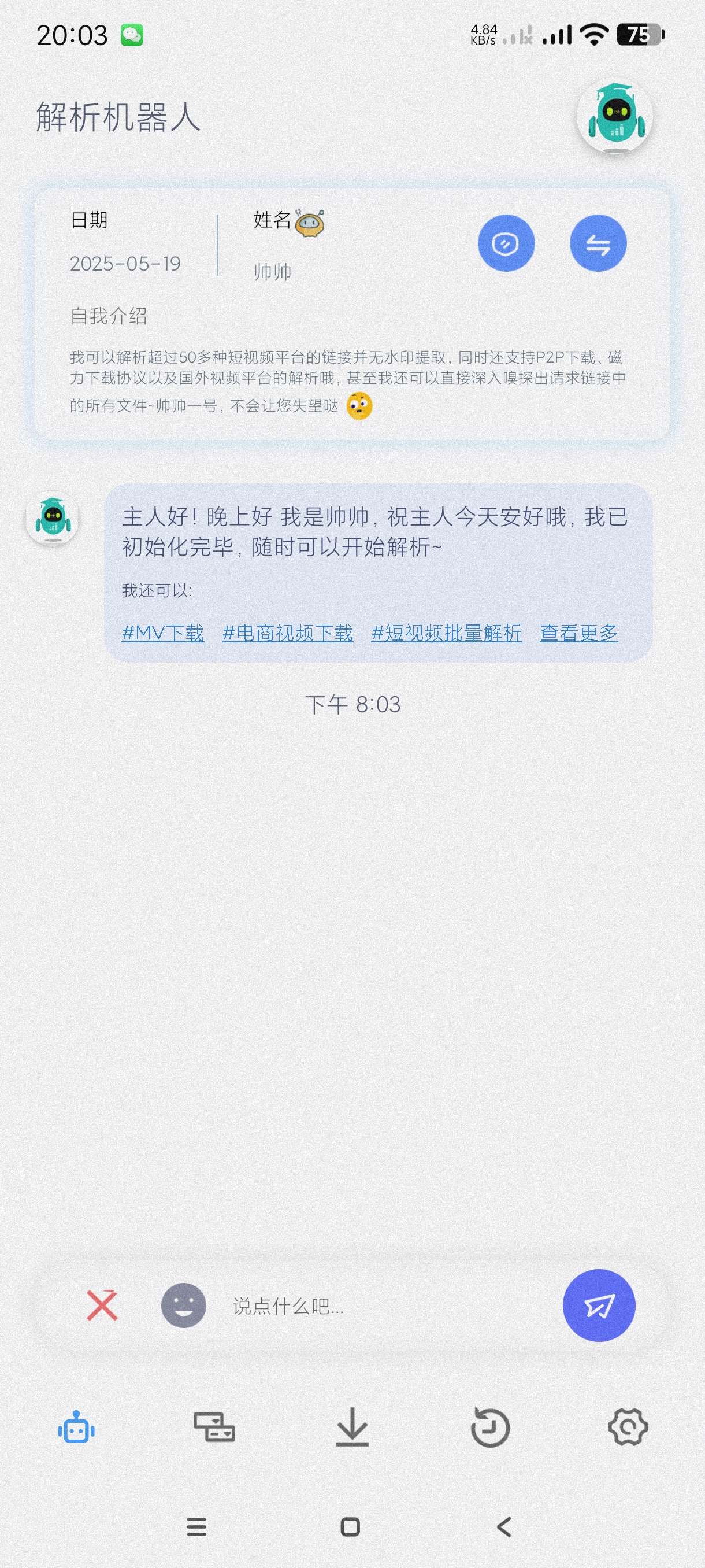Open the robot avatar in the header
Image resolution: width=705 pixels, height=1568 pixels.
point(614,116)
